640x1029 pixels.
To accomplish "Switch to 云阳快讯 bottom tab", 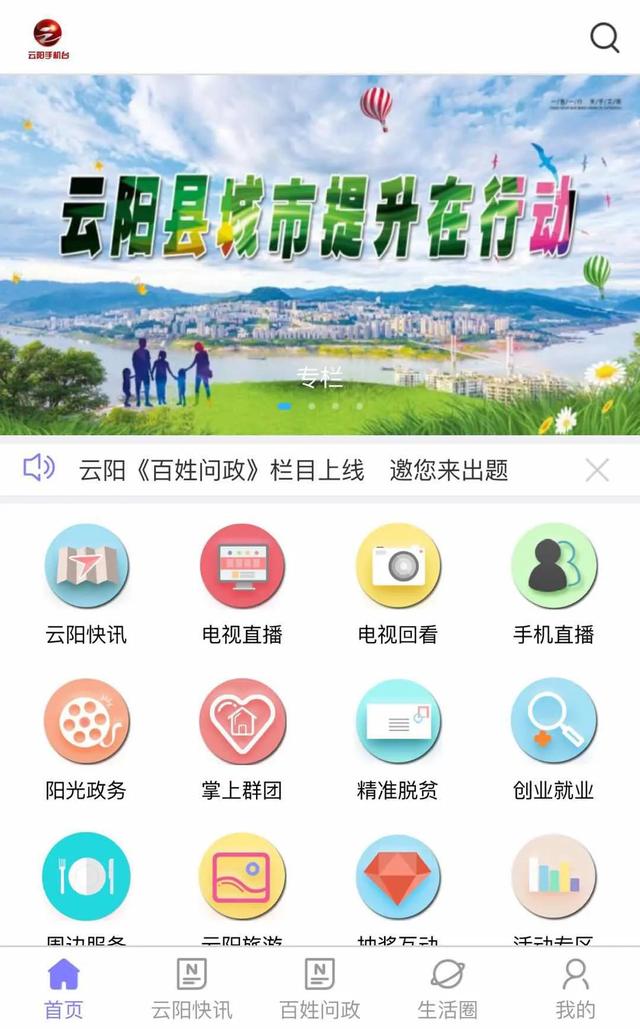I will coord(192,988).
